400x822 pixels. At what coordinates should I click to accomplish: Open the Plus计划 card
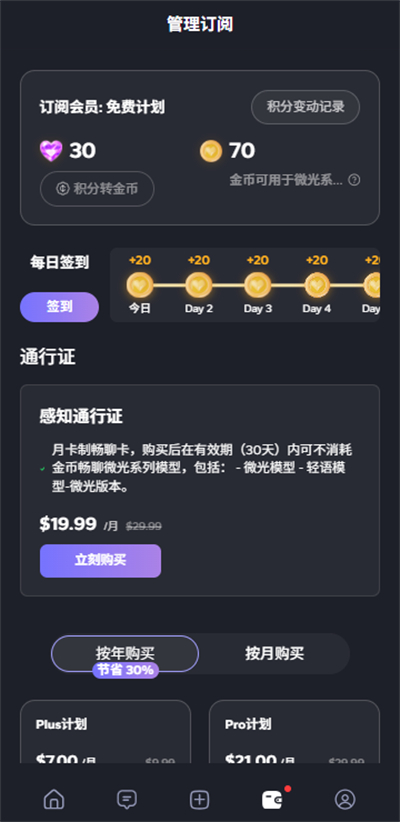(x=105, y=732)
